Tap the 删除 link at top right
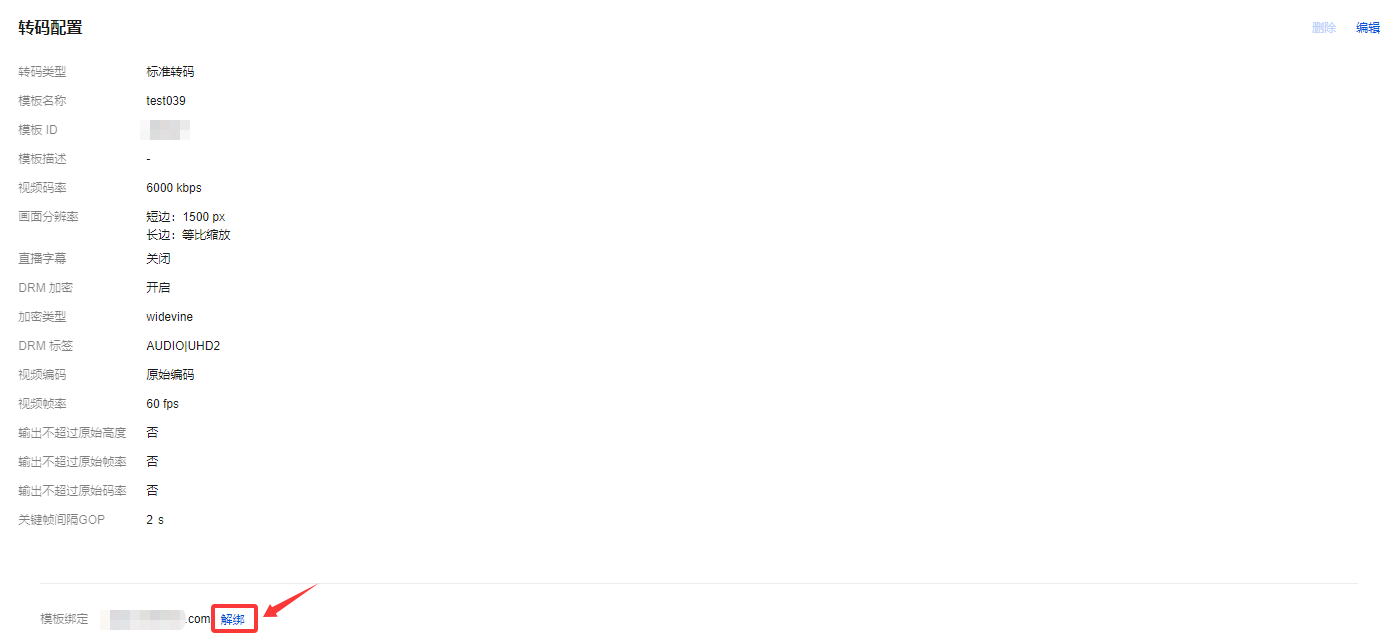Viewport: 1400px width, 643px height. [1323, 28]
